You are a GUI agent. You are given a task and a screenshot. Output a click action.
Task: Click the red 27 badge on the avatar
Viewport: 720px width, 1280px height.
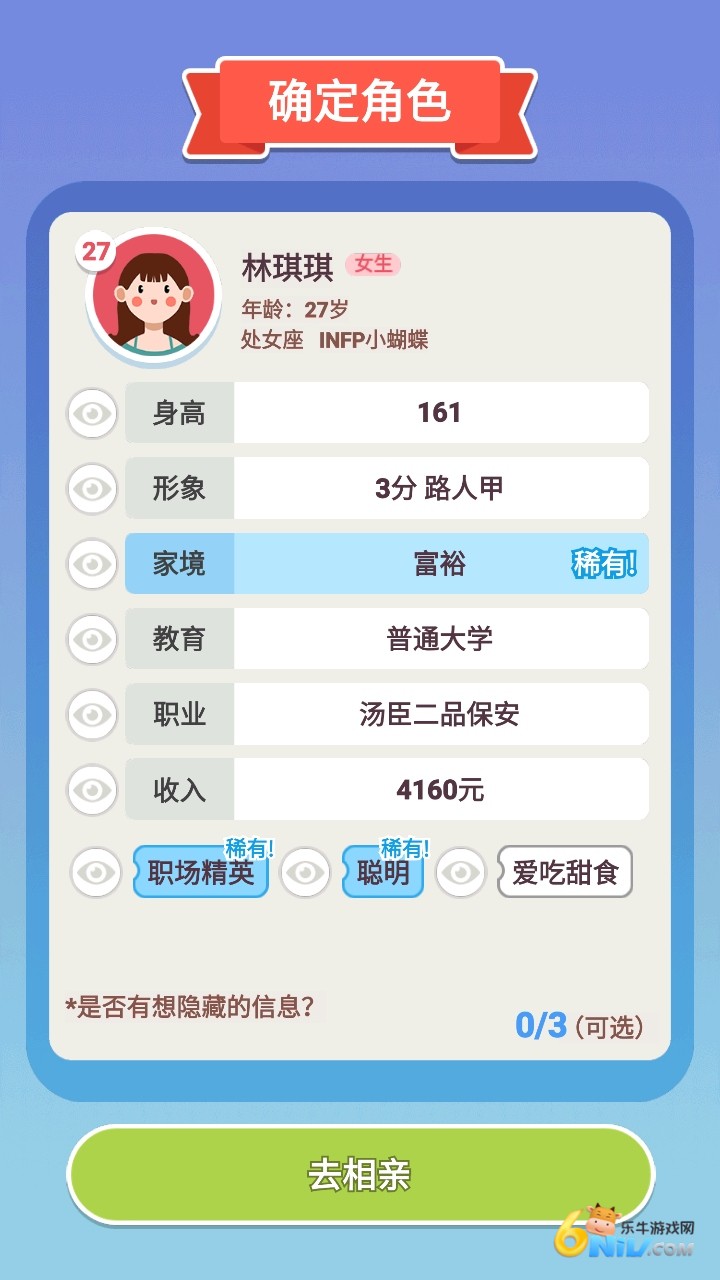(x=98, y=252)
